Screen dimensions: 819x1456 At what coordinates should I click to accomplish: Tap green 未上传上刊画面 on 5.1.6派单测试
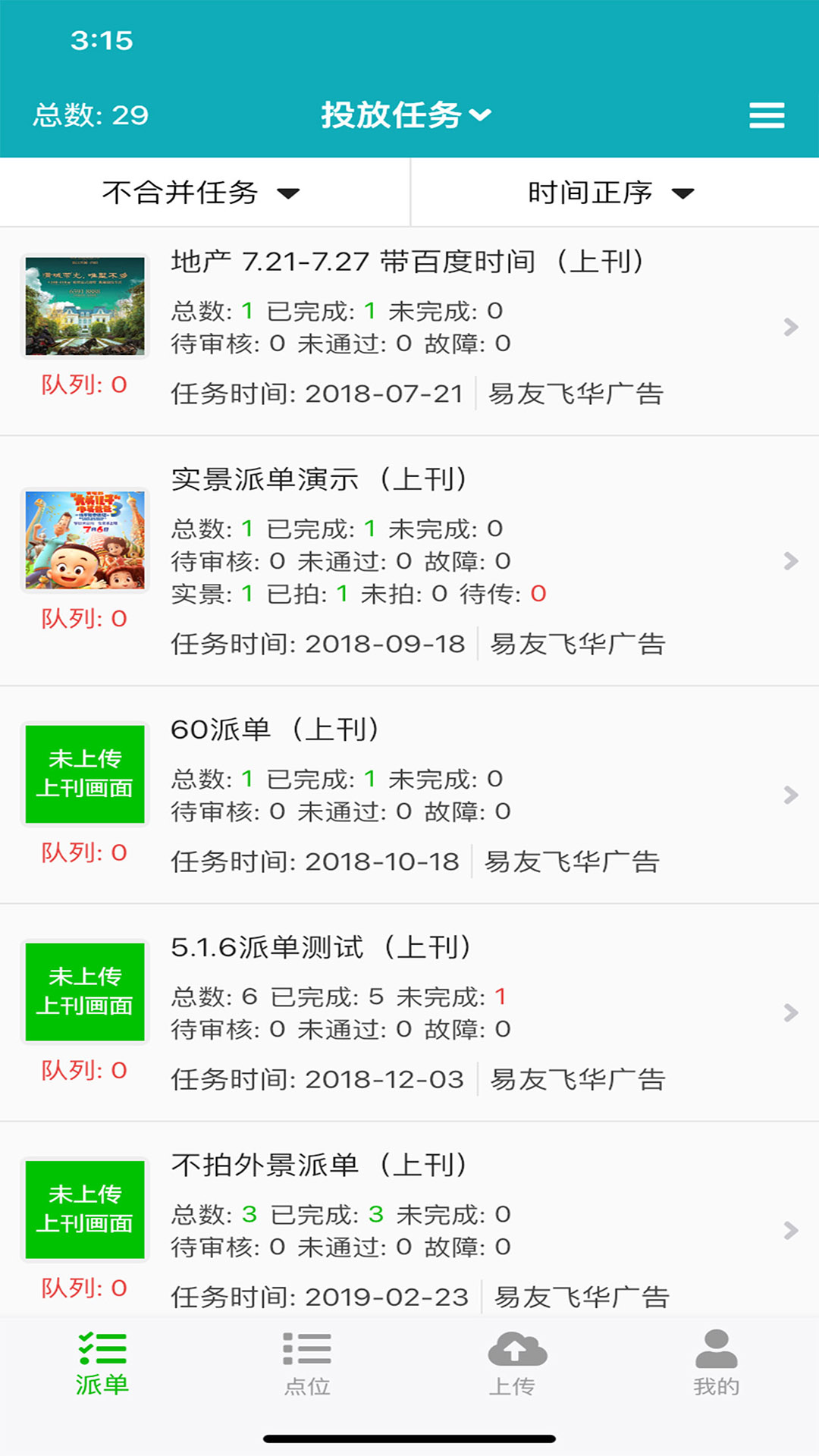pyautogui.click(x=84, y=992)
